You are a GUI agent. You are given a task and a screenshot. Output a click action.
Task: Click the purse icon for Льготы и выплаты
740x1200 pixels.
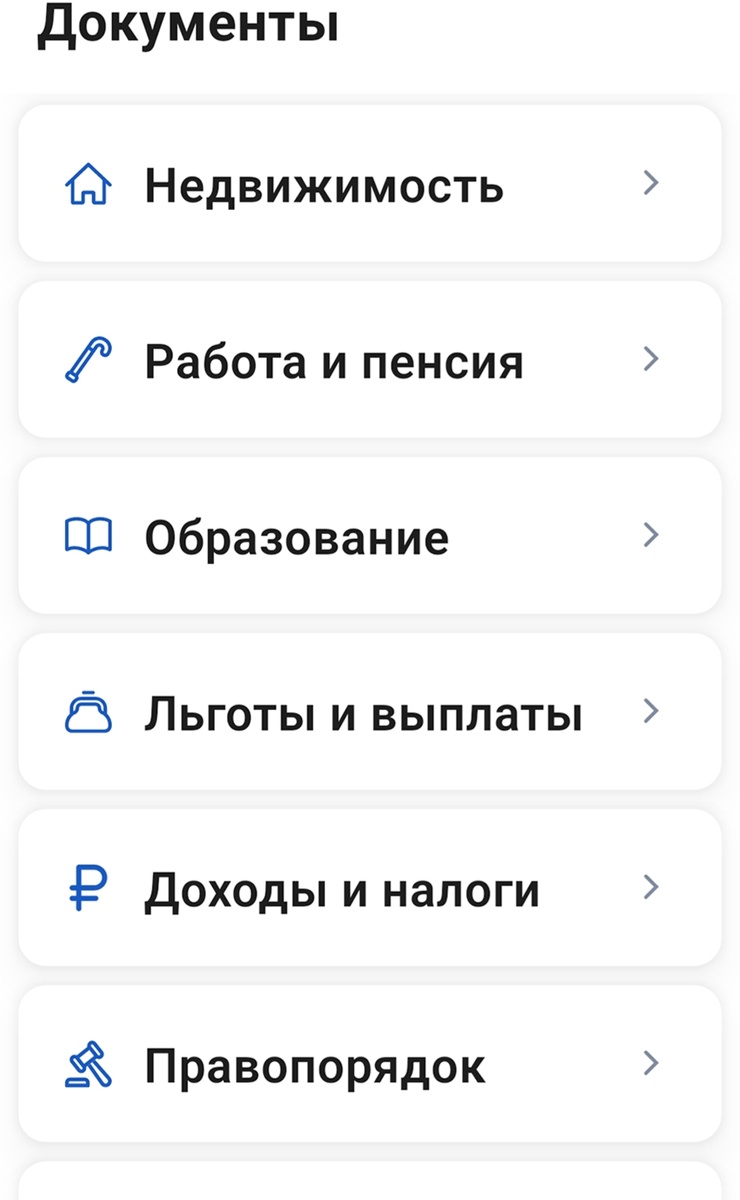point(88,711)
